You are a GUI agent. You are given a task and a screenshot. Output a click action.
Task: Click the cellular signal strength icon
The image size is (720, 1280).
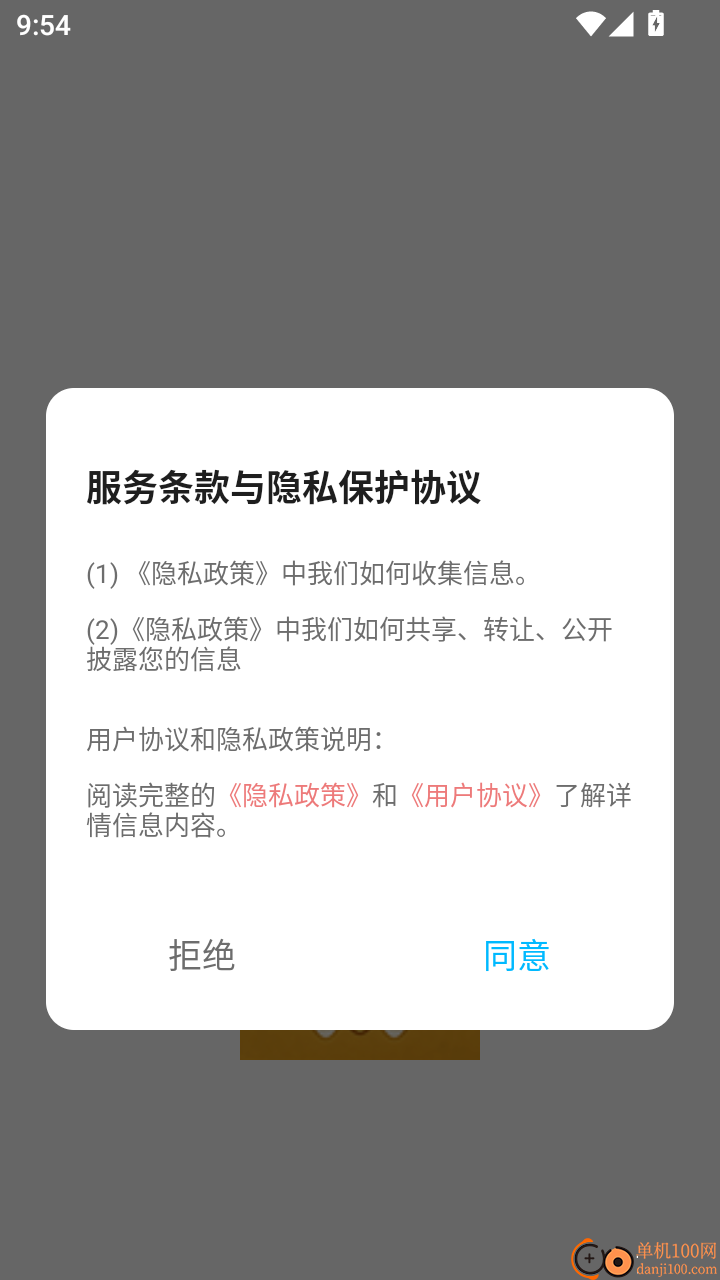click(x=622, y=25)
